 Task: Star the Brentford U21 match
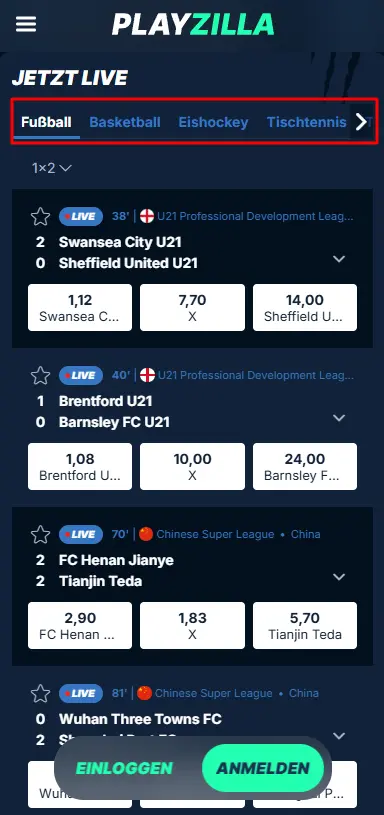pos(41,375)
